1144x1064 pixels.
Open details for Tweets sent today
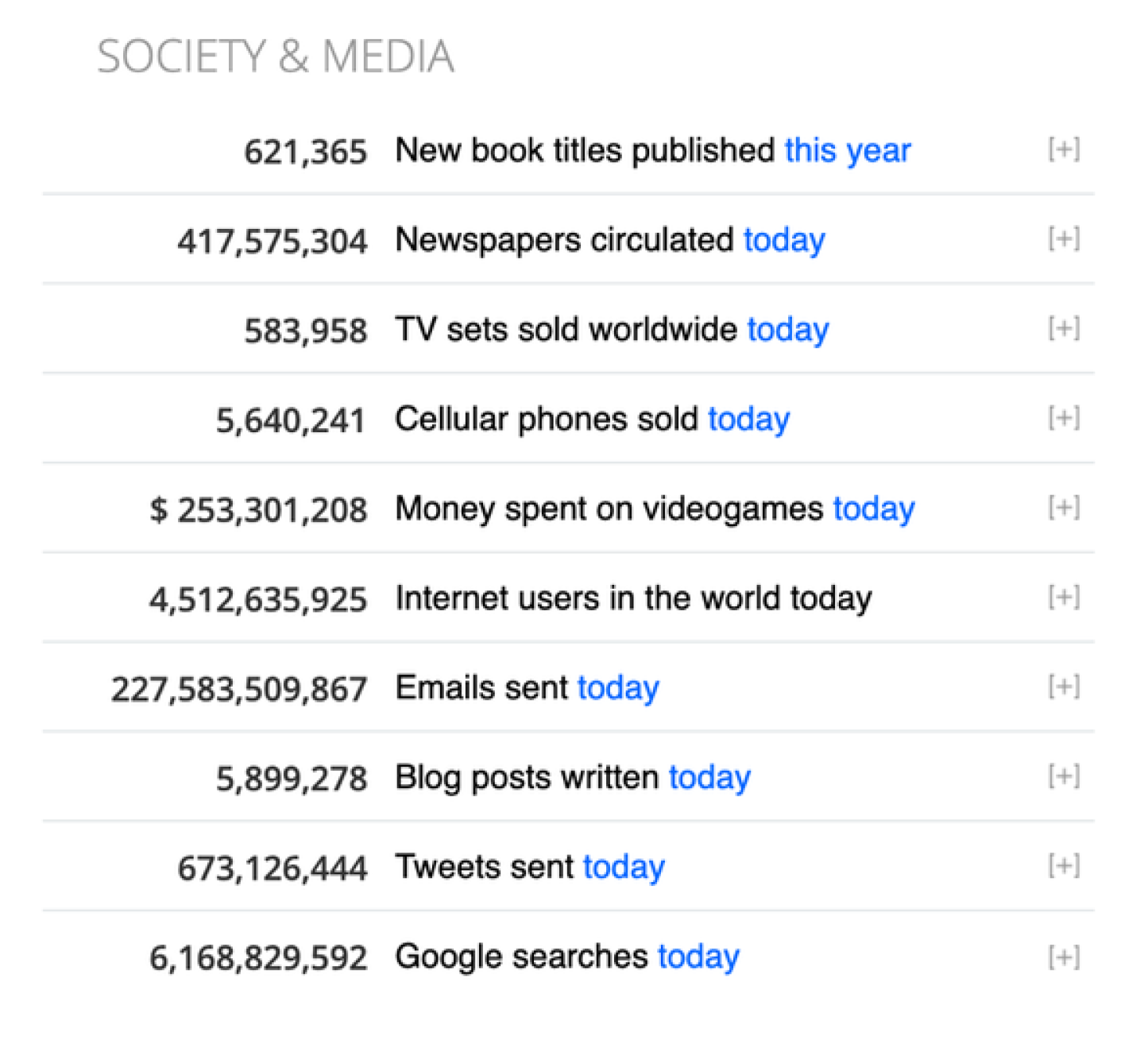coord(1064,865)
